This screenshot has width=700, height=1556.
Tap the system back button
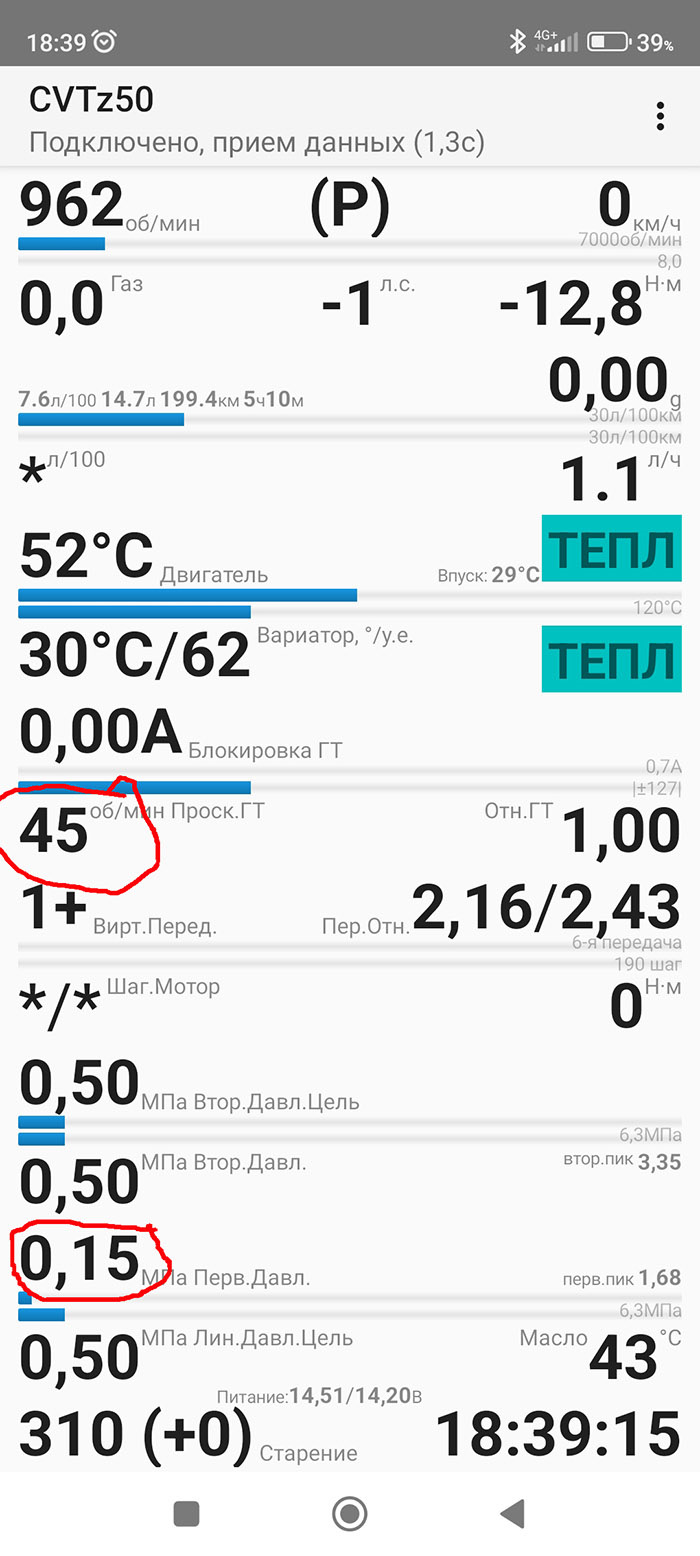(x=512, y=1513)
